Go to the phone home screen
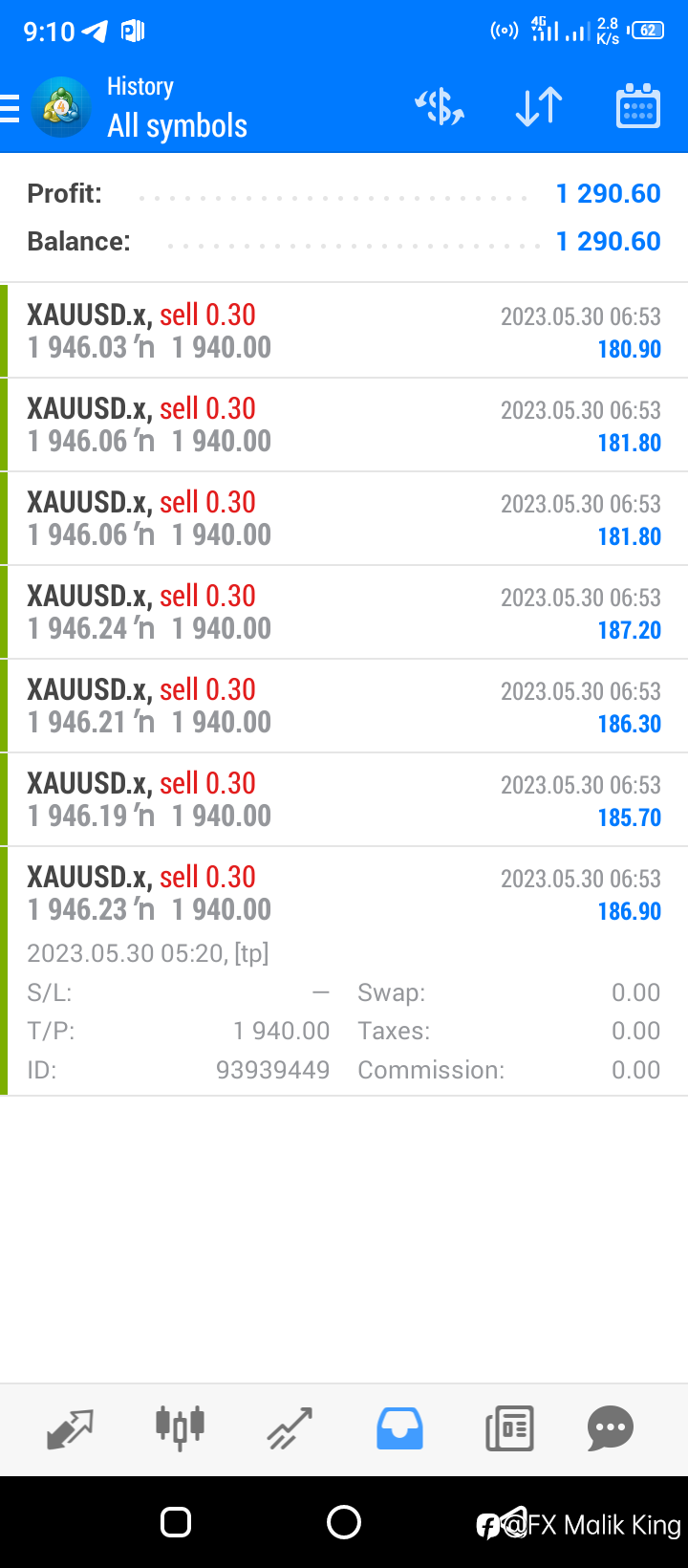The image size is (688, 1568). coord(344,1521)
